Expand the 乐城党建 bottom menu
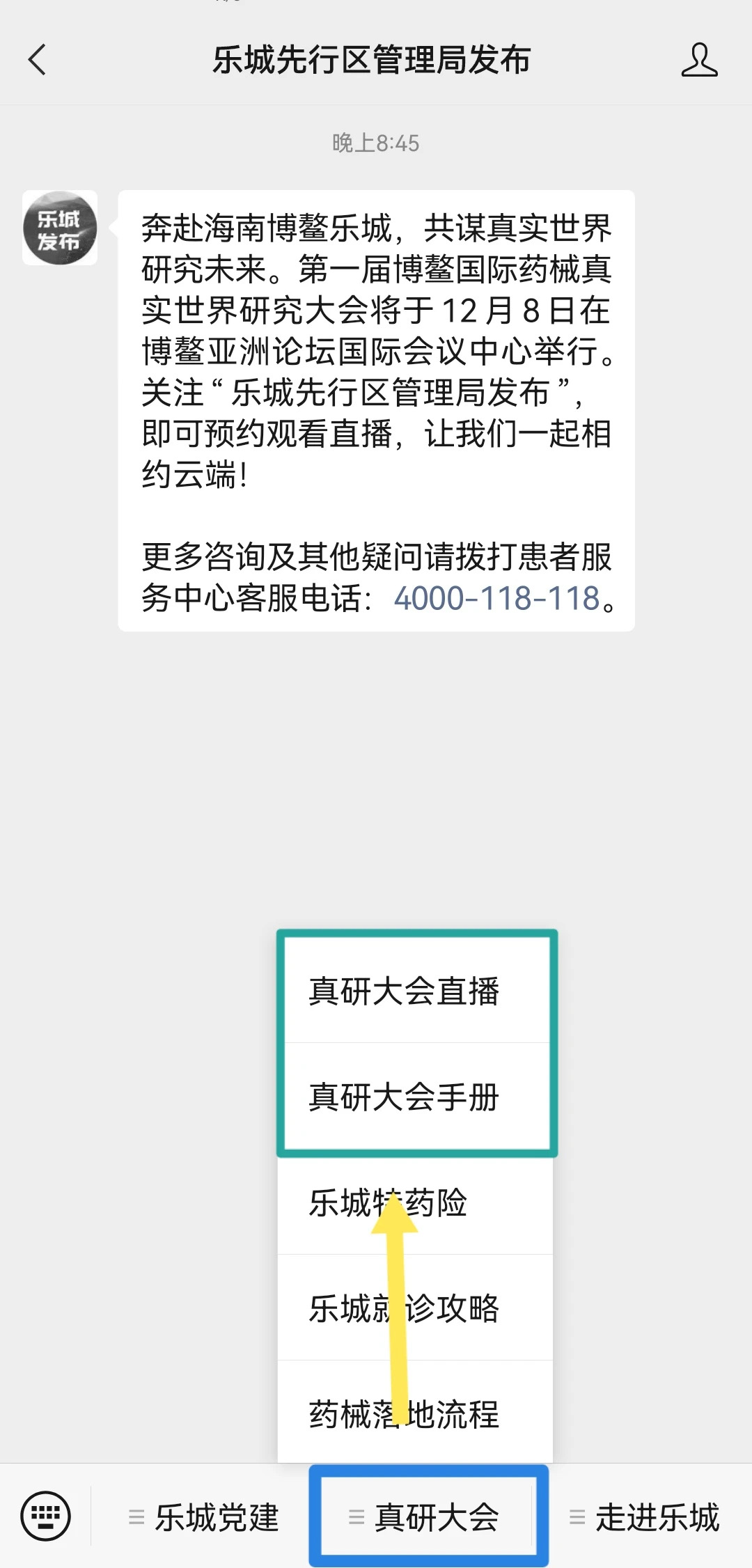 tap(203, 1516)
